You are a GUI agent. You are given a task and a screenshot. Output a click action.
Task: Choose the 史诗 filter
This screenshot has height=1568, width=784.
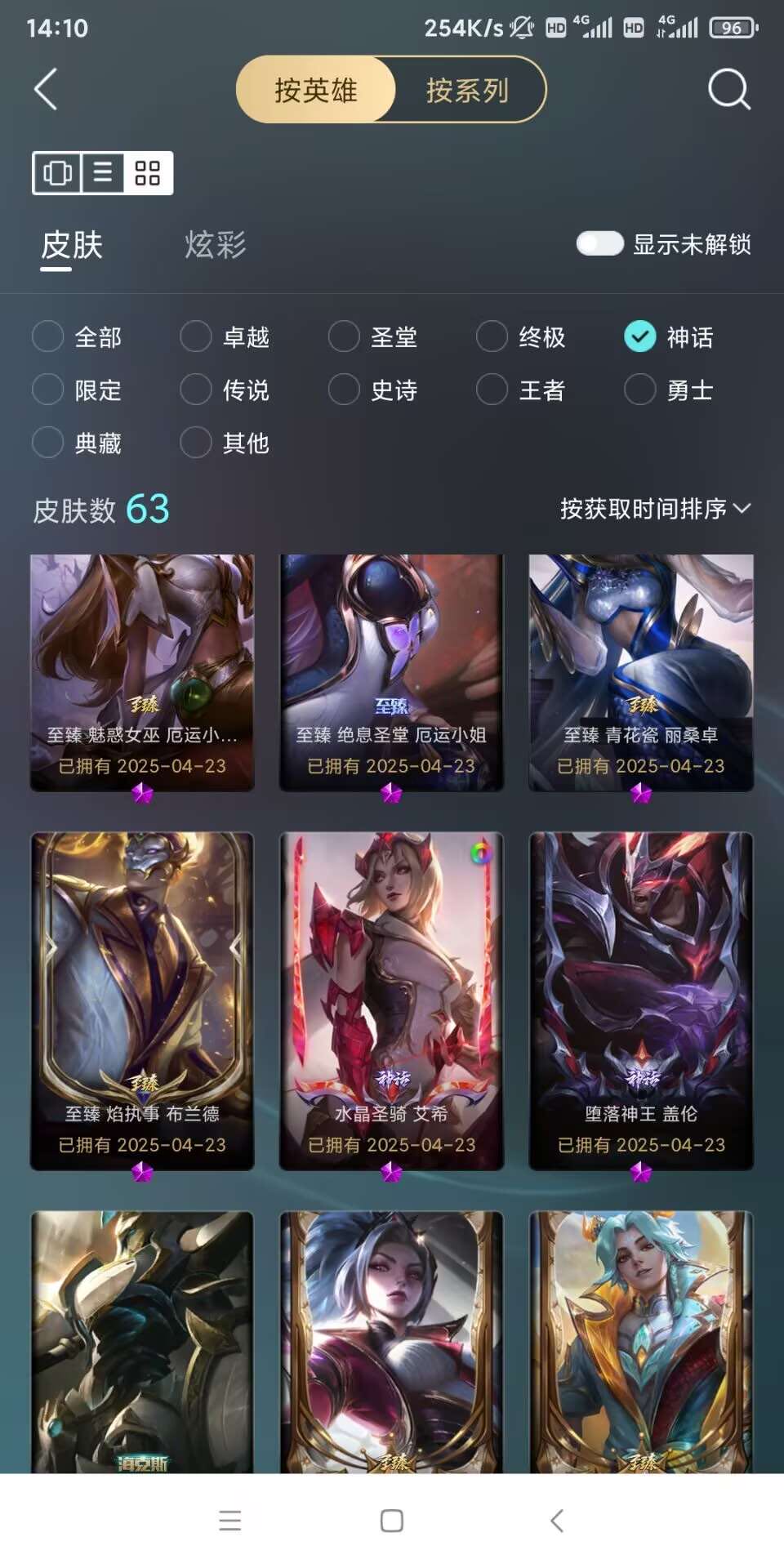coord(344,390)
